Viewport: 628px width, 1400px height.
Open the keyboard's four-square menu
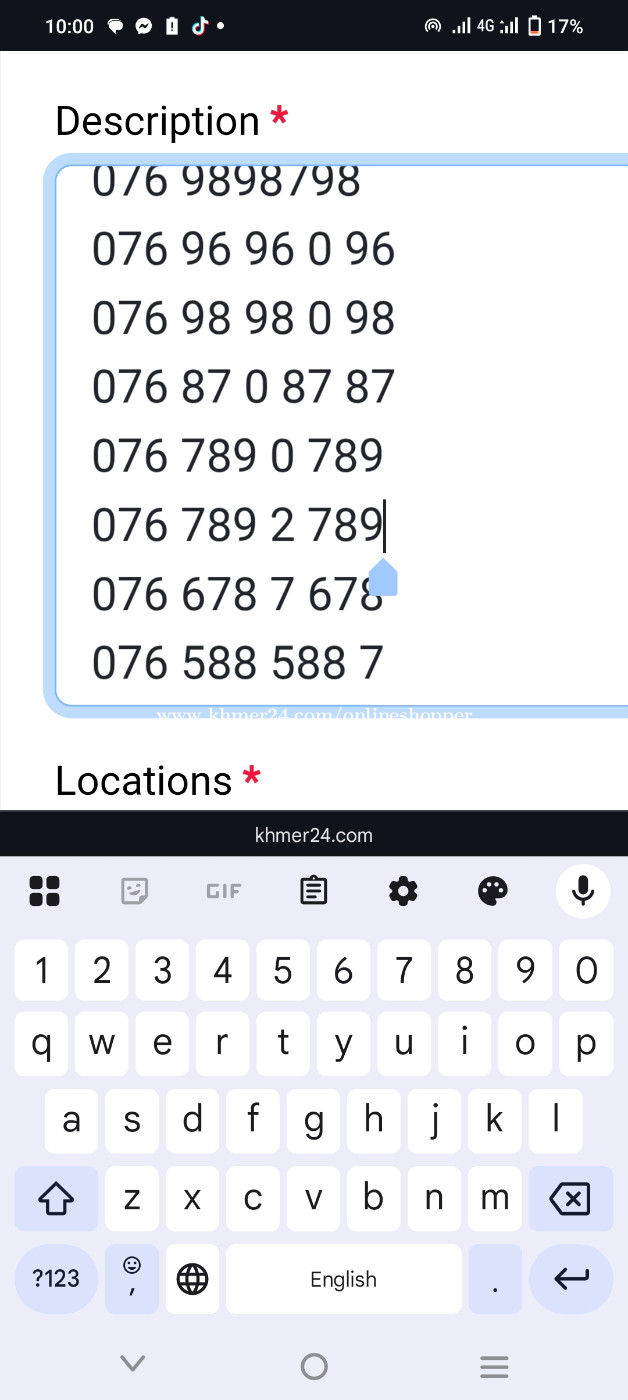pos(45,890)
